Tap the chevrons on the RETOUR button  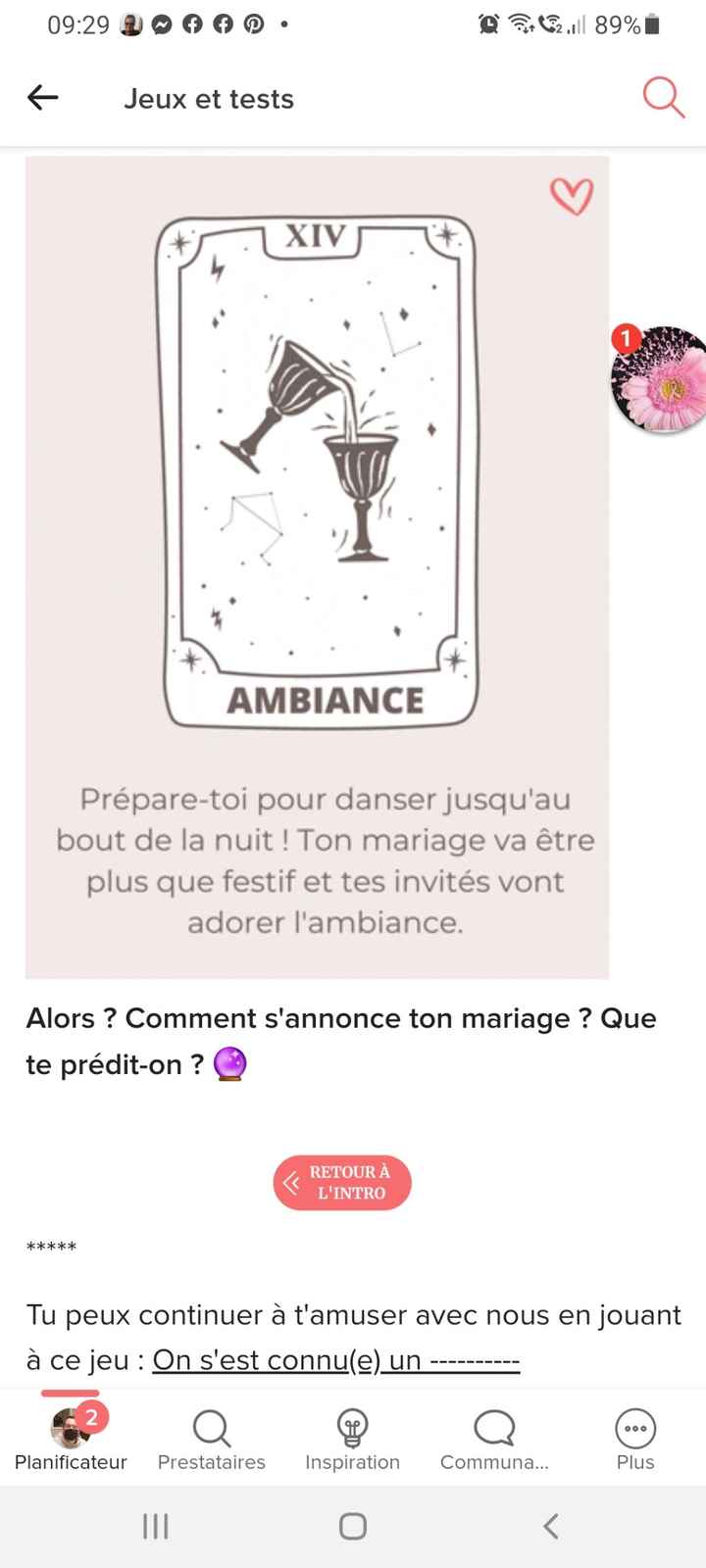click(x=291, y=1183)
